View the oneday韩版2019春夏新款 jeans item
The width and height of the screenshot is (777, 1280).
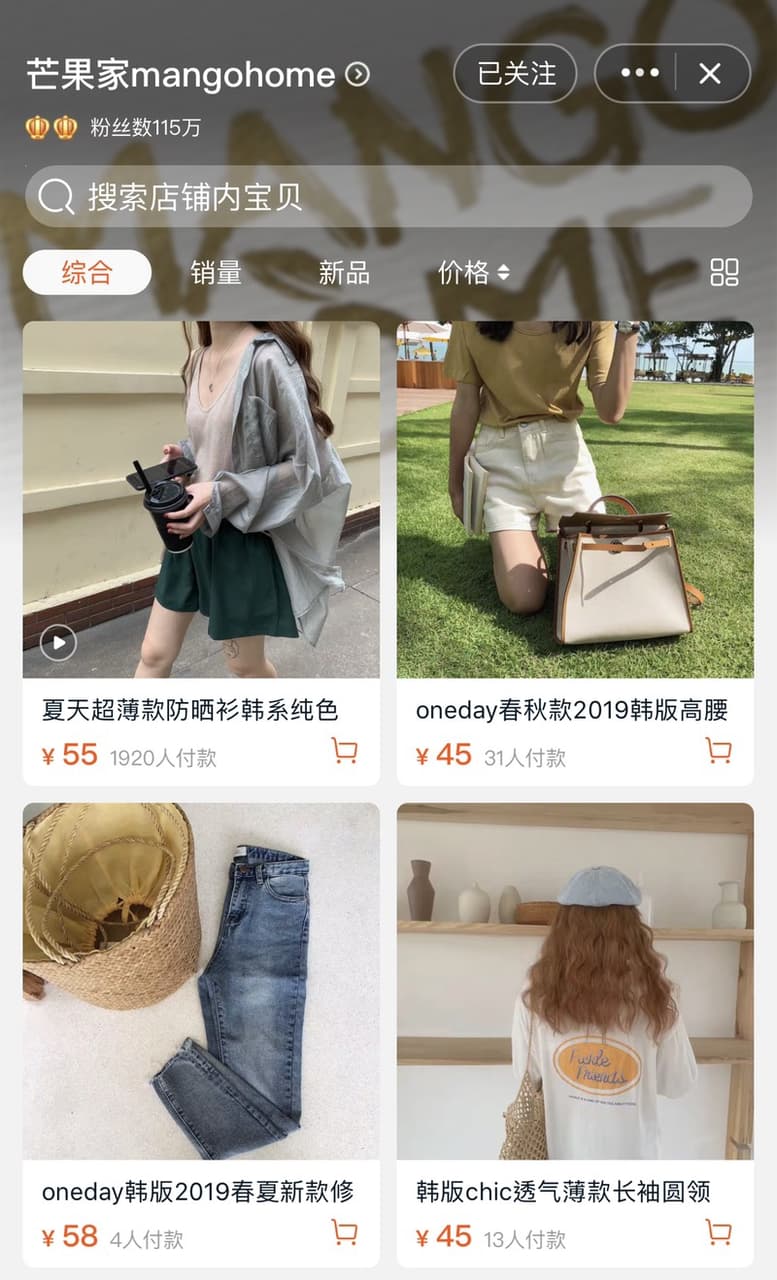coord(201,1035)
